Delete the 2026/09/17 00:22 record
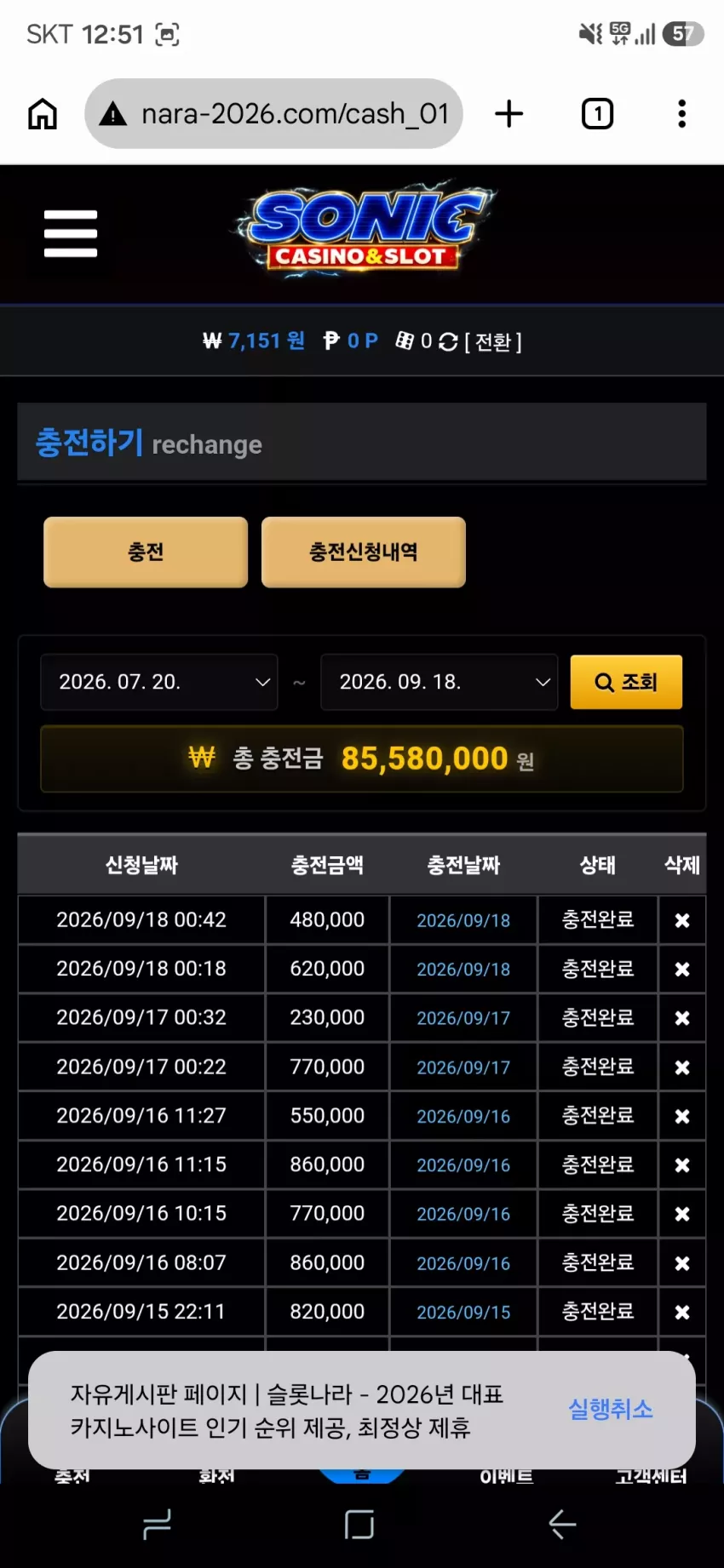724x1568 pixels. [682, 1067]
